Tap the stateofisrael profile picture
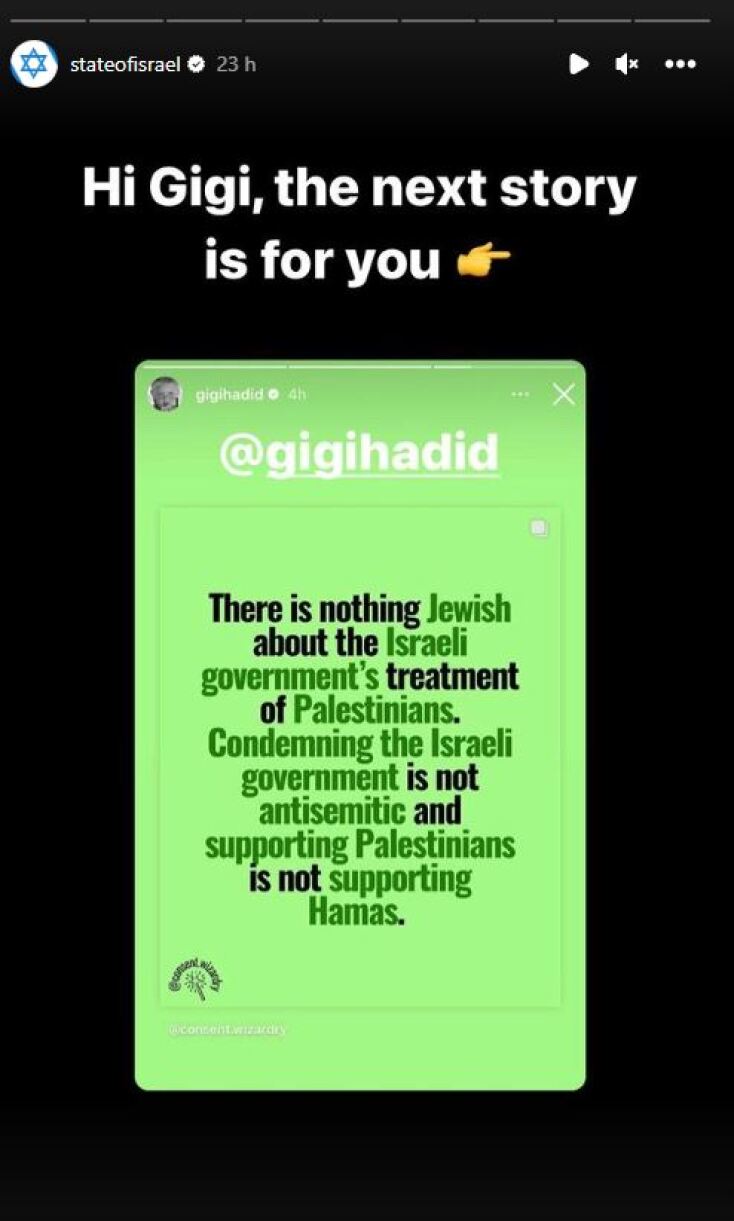Viewport: 734px width, 1221px height. 34,65
